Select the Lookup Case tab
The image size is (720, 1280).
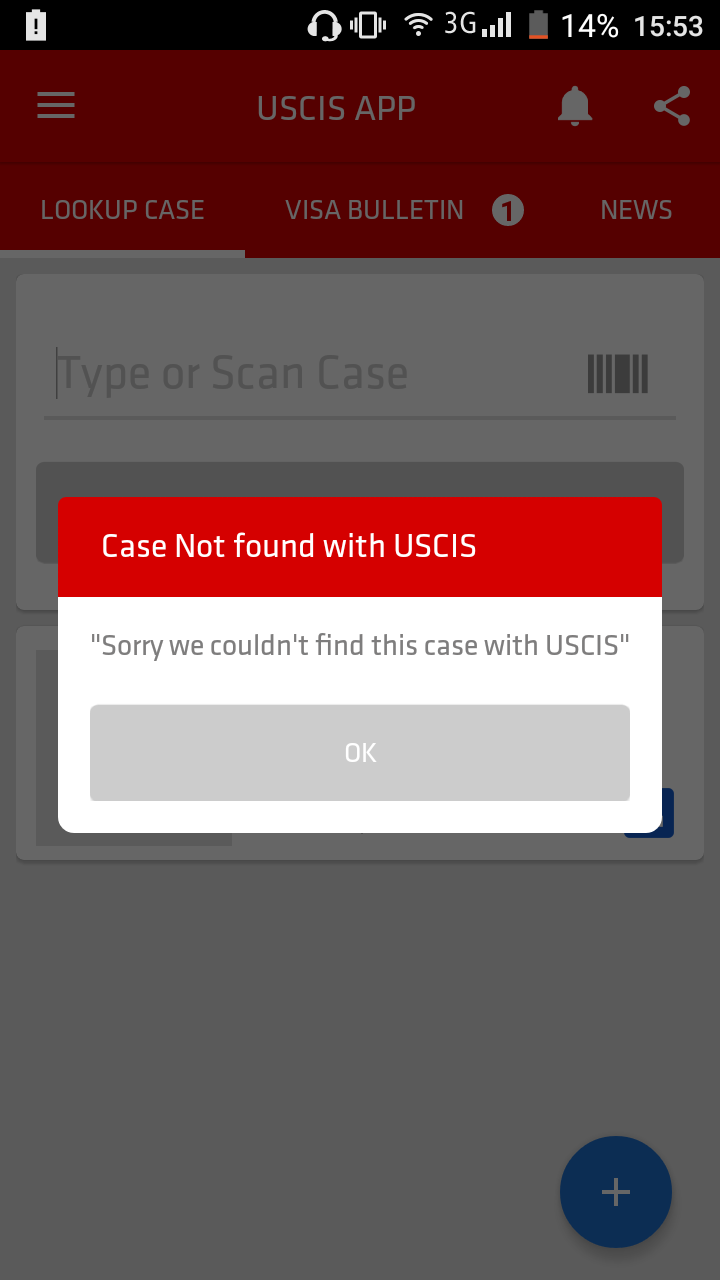122,210
